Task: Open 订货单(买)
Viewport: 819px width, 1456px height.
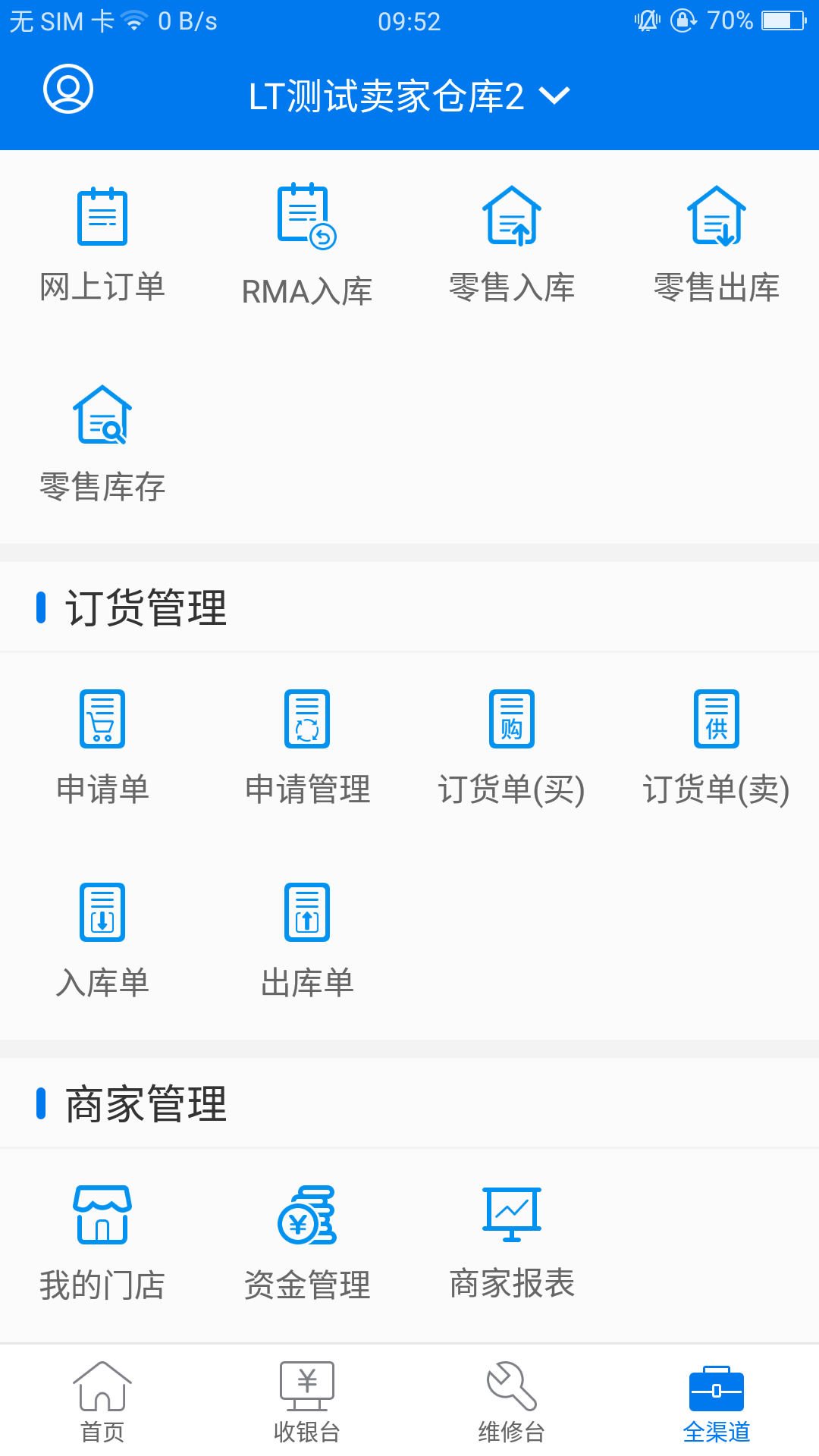Action: pyautogui.click(x=512, y=747)
